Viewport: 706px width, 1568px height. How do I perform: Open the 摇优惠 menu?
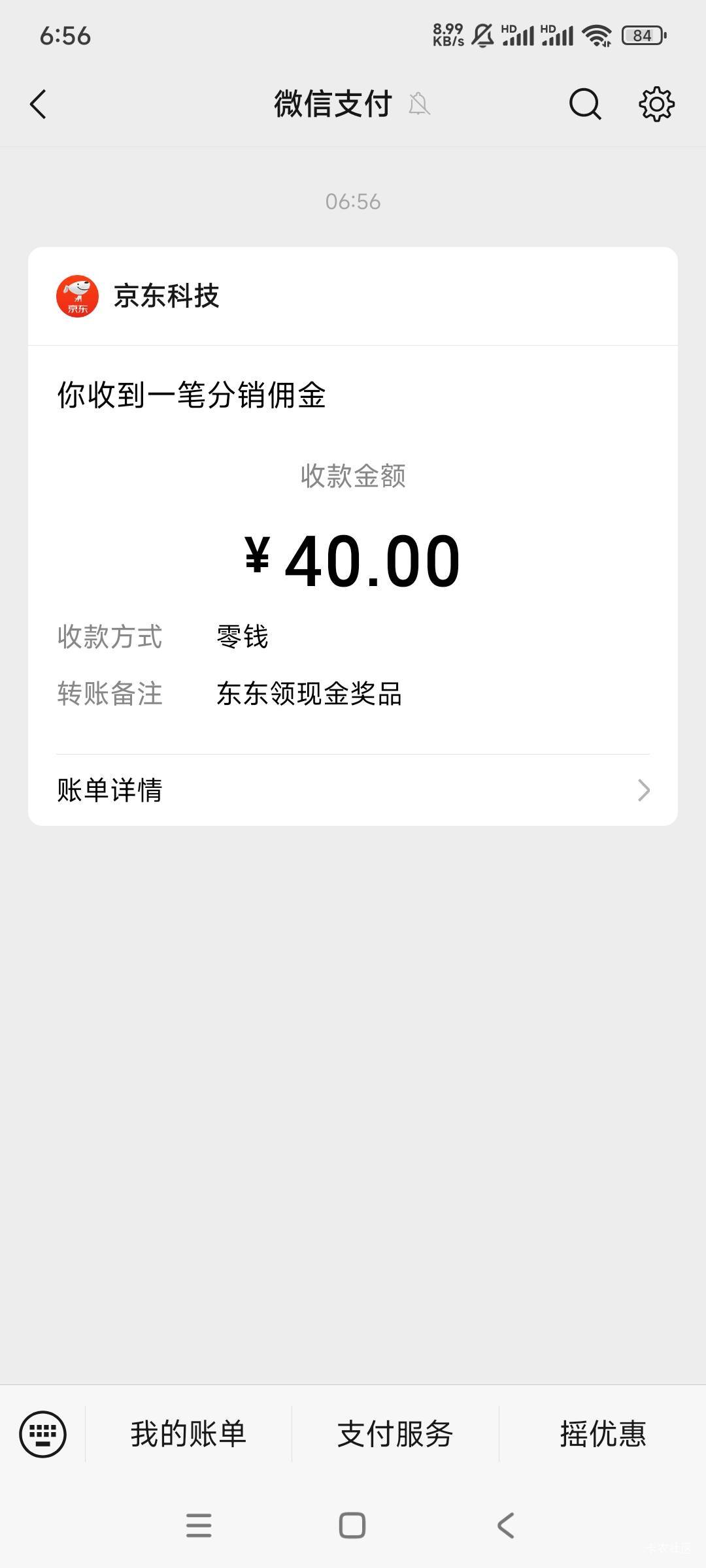pos(602,1434)
